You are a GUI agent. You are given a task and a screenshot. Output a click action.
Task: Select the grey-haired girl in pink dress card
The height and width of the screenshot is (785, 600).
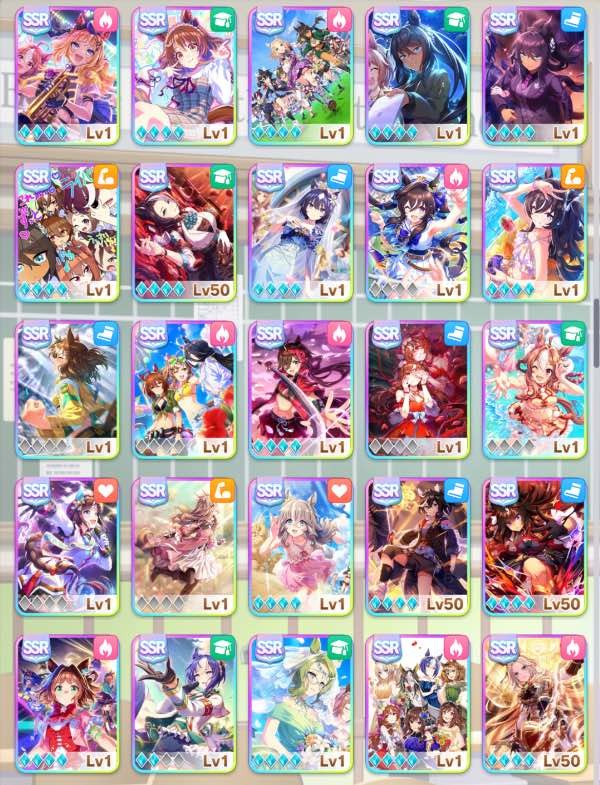(299, 546)
